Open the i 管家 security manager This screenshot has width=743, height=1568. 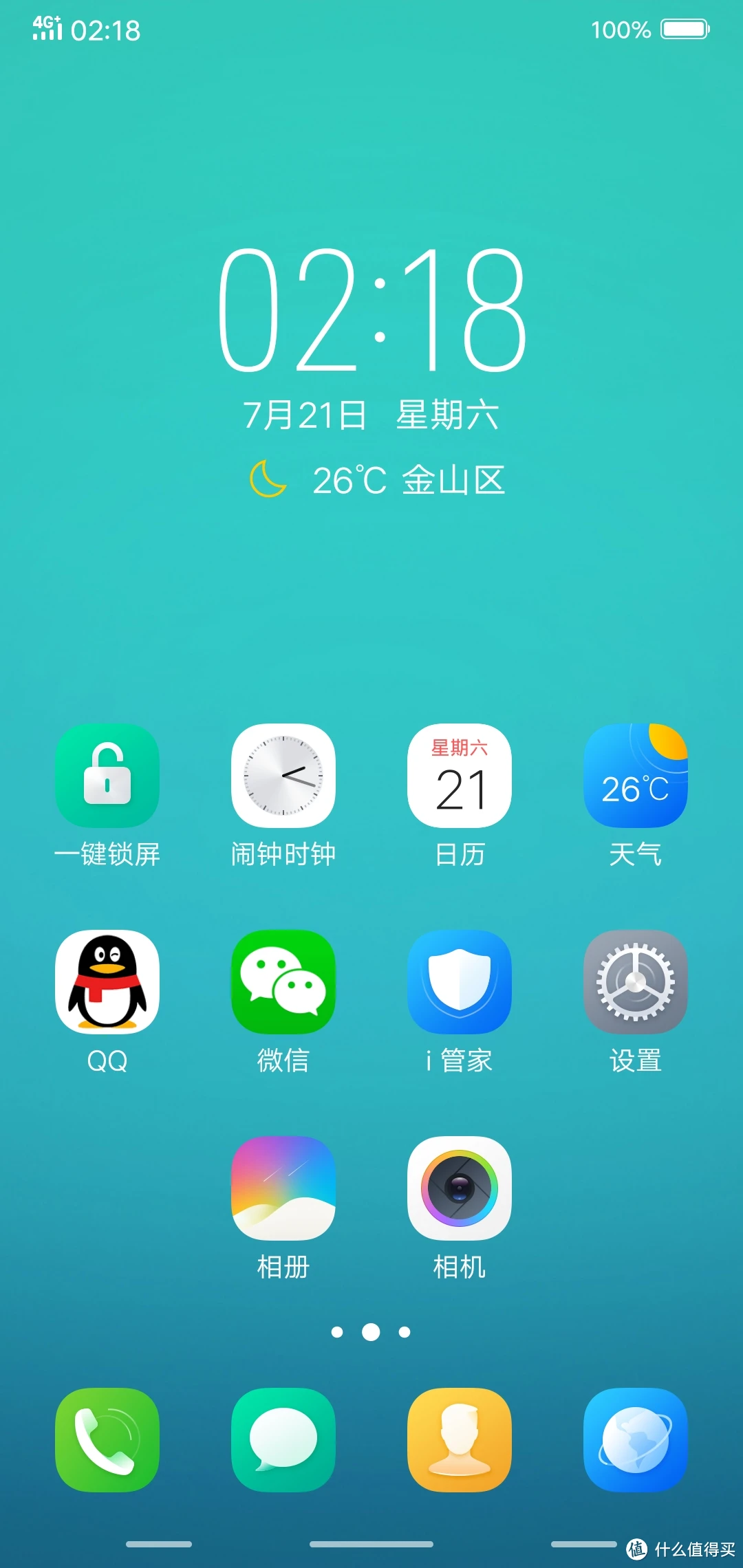click(460, 981)
